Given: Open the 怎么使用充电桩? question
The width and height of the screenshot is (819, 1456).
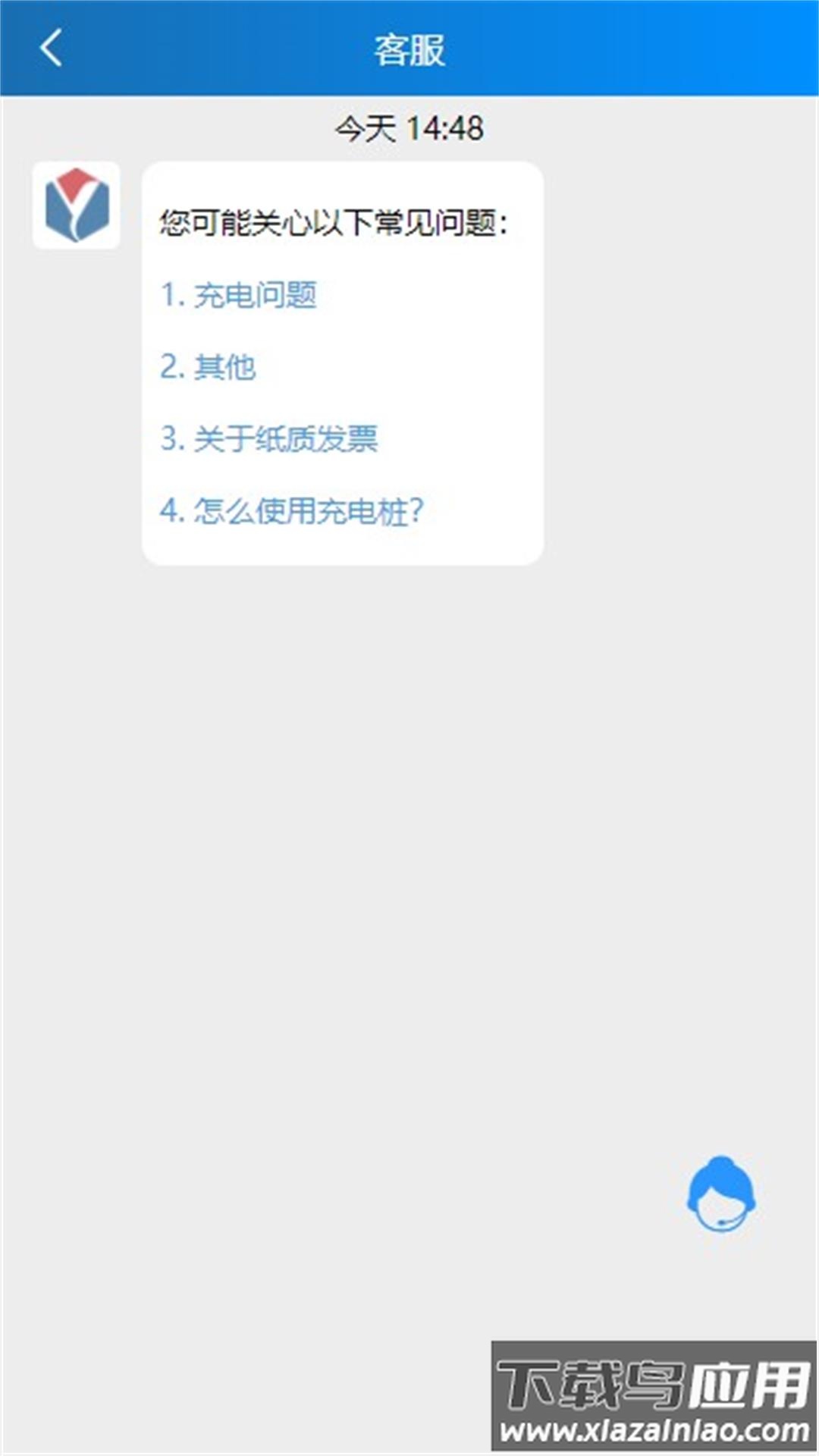Looking at the screenshot, I should pos(292,511).
